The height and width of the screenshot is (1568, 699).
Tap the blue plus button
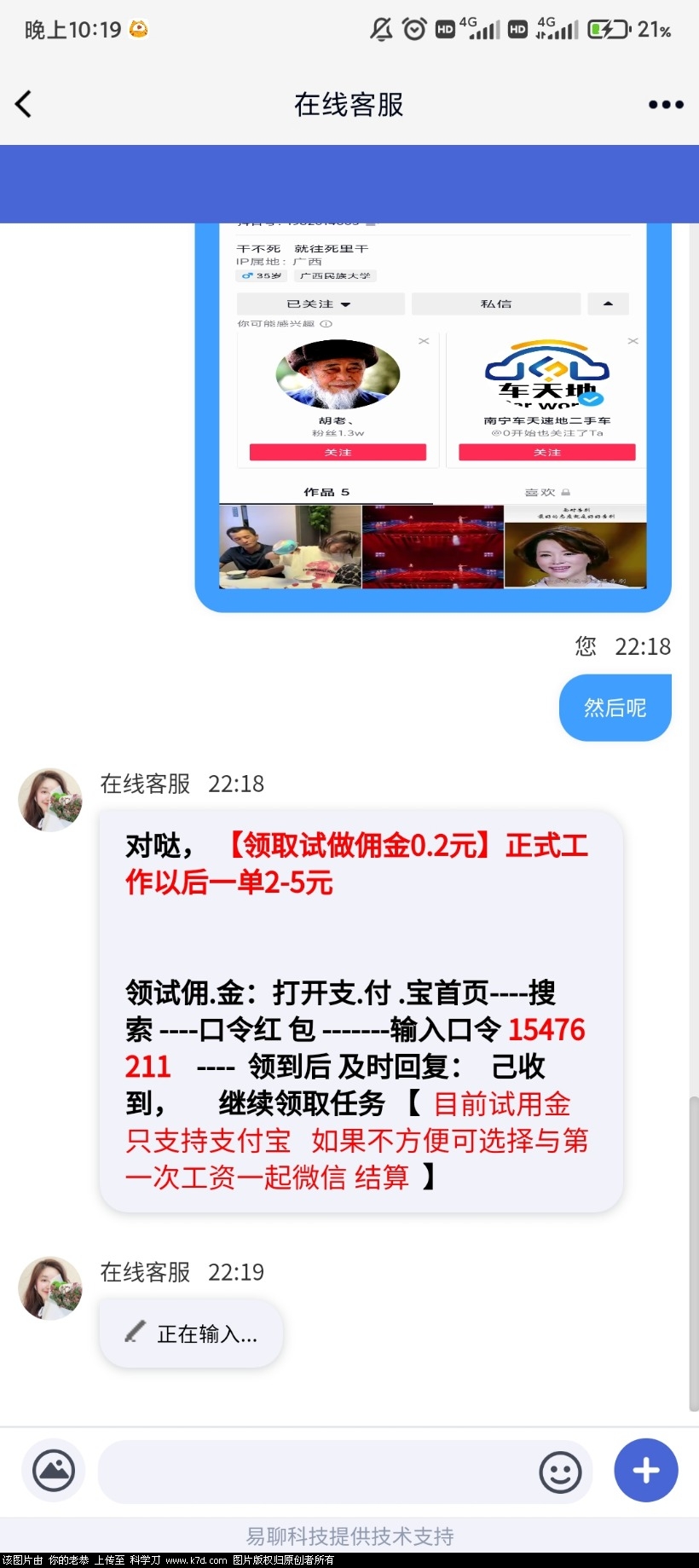[x=645, y=1470]
